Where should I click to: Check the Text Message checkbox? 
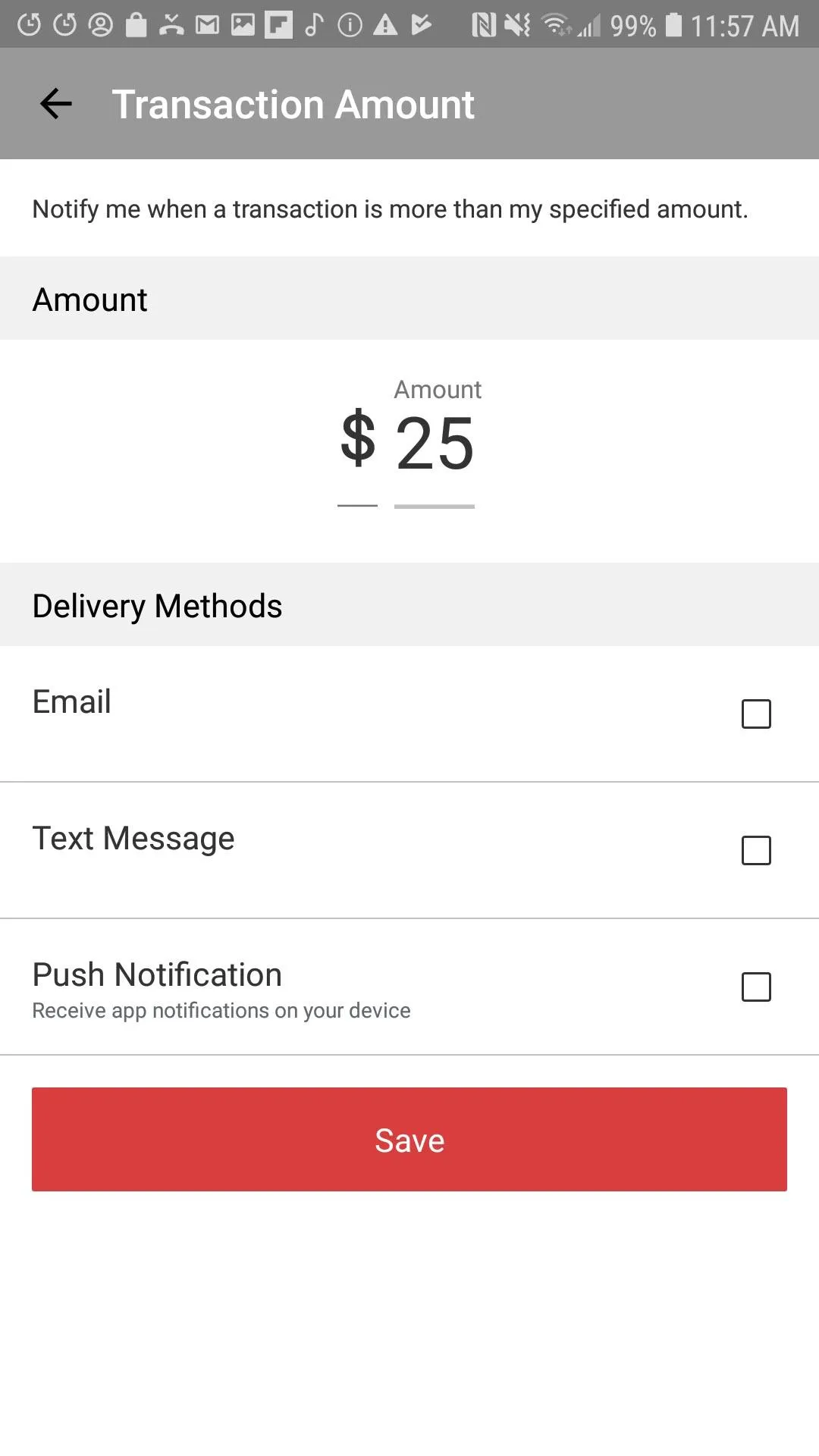755,852
